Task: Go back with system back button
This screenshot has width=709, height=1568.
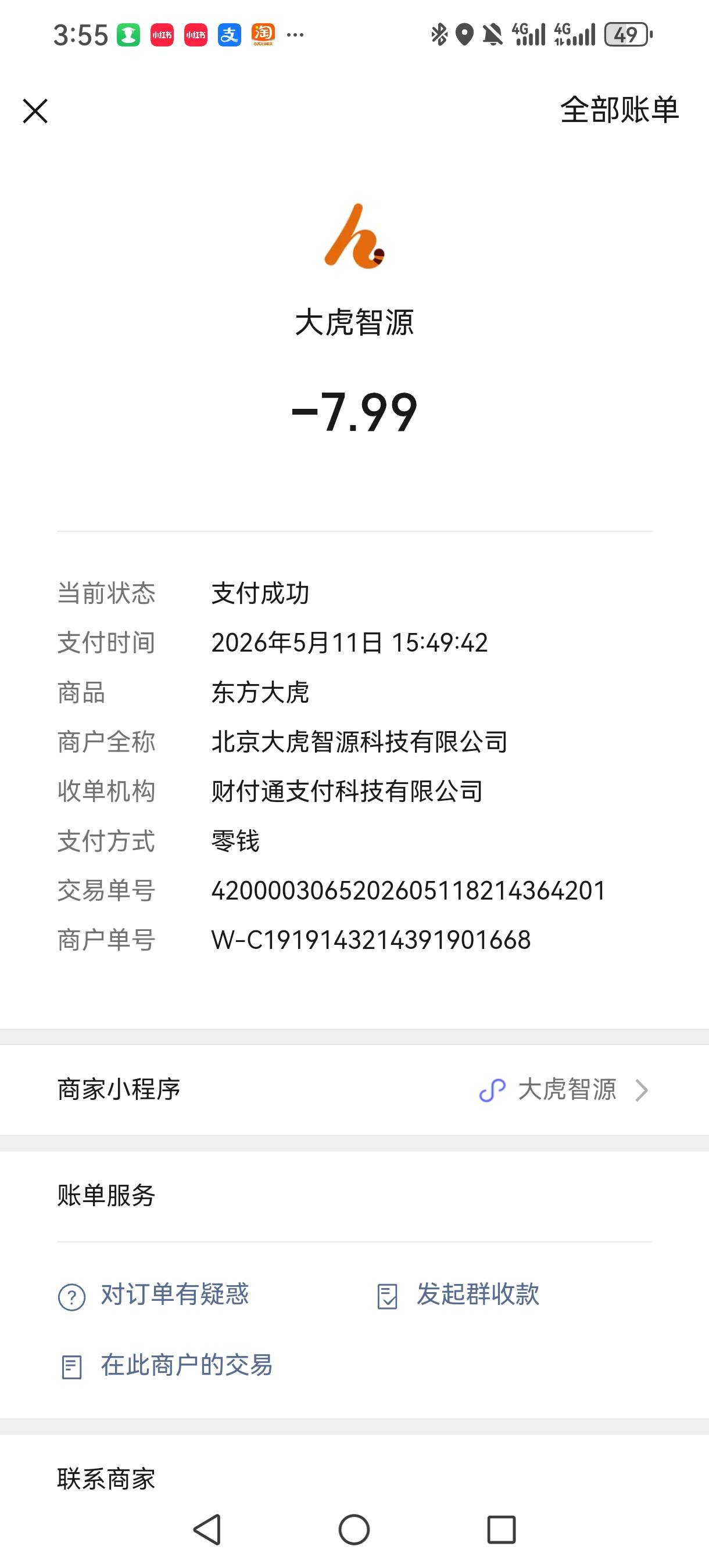Action: (207, 1530)
